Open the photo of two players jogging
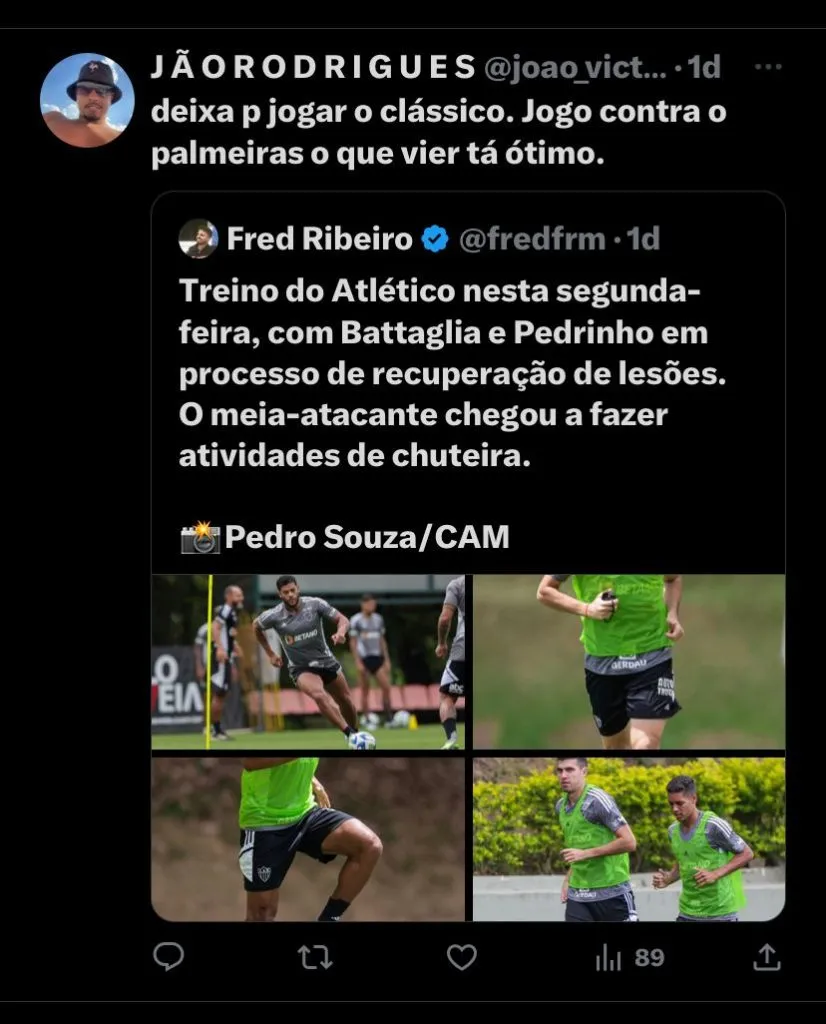The image size is (826, 1024). 628,838
